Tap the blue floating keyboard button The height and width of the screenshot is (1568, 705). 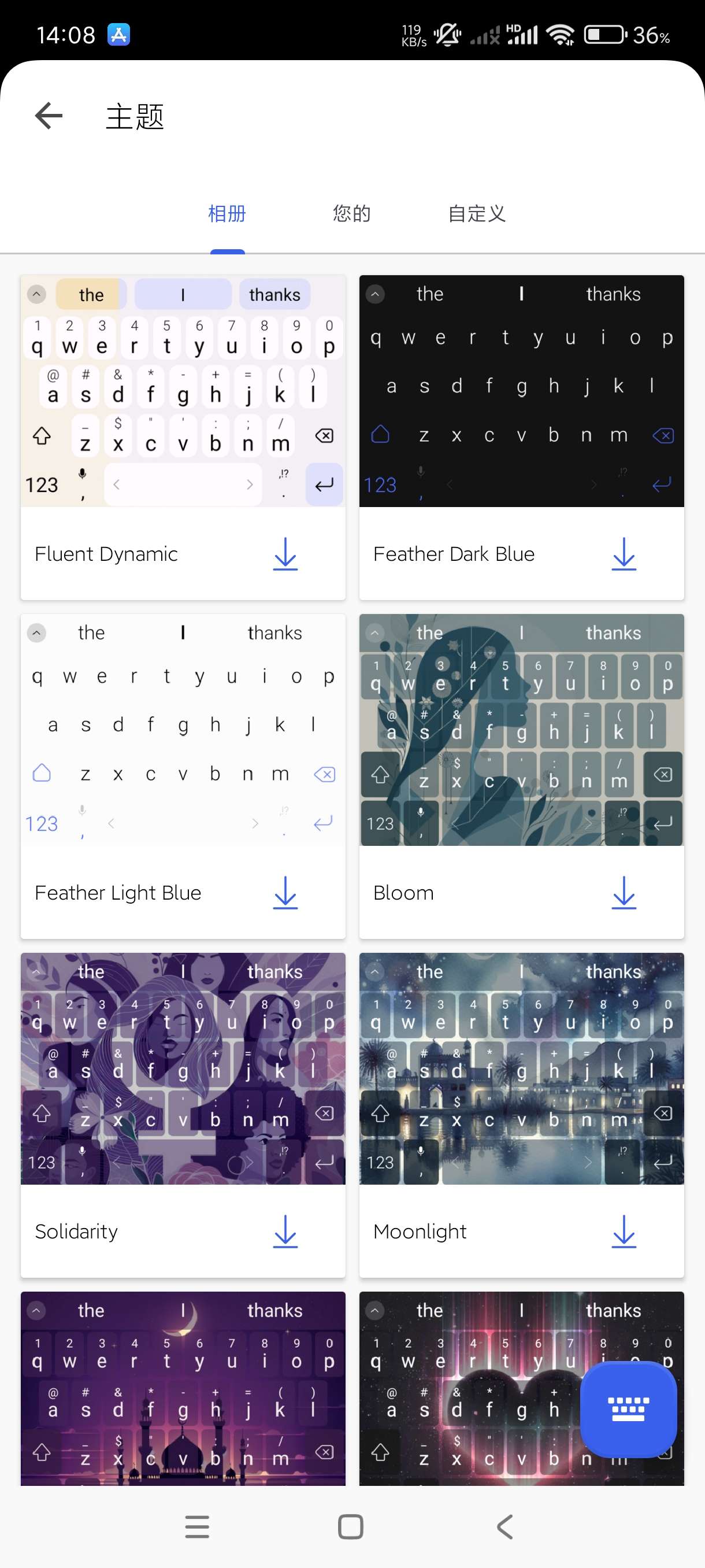(x=628, y=1408)
